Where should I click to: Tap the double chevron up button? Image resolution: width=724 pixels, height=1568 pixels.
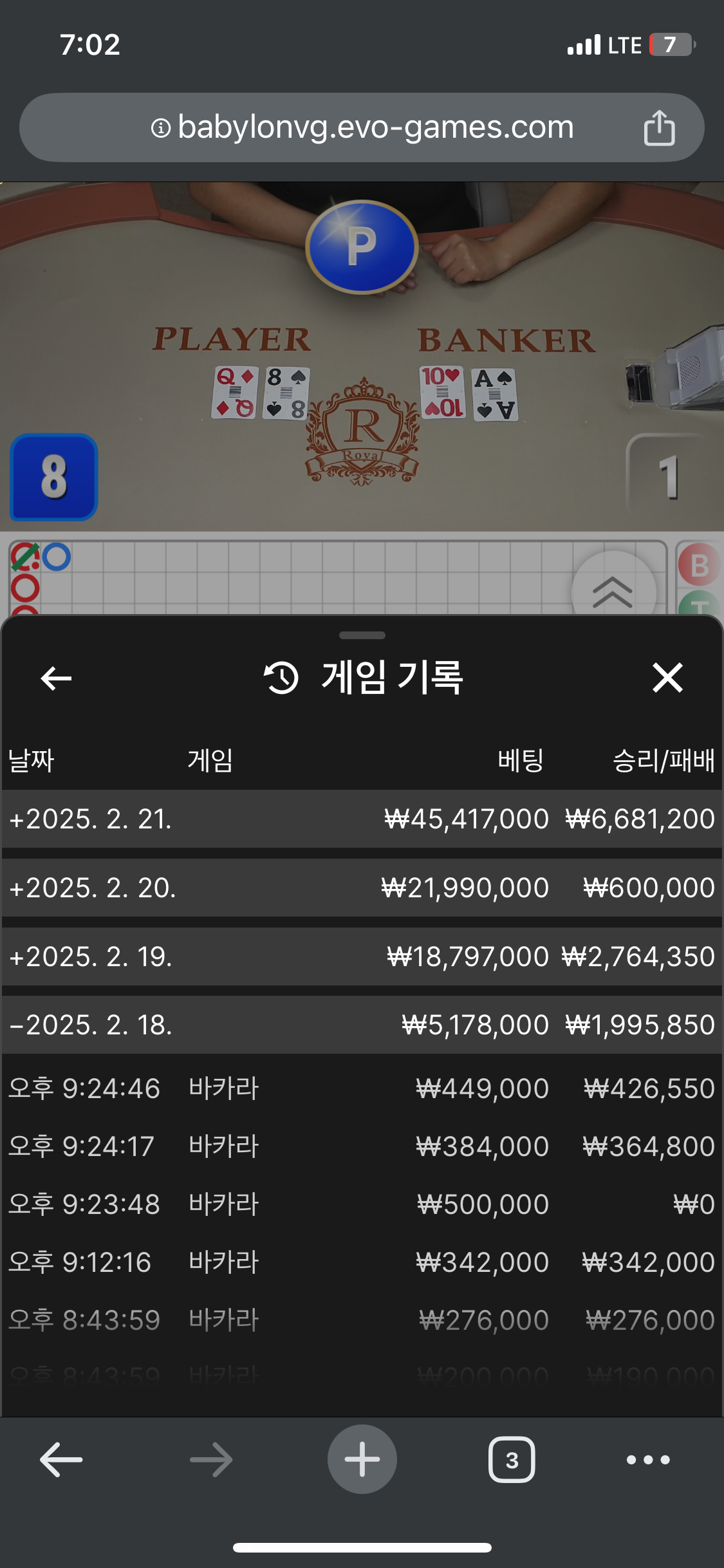pos(613,591)
